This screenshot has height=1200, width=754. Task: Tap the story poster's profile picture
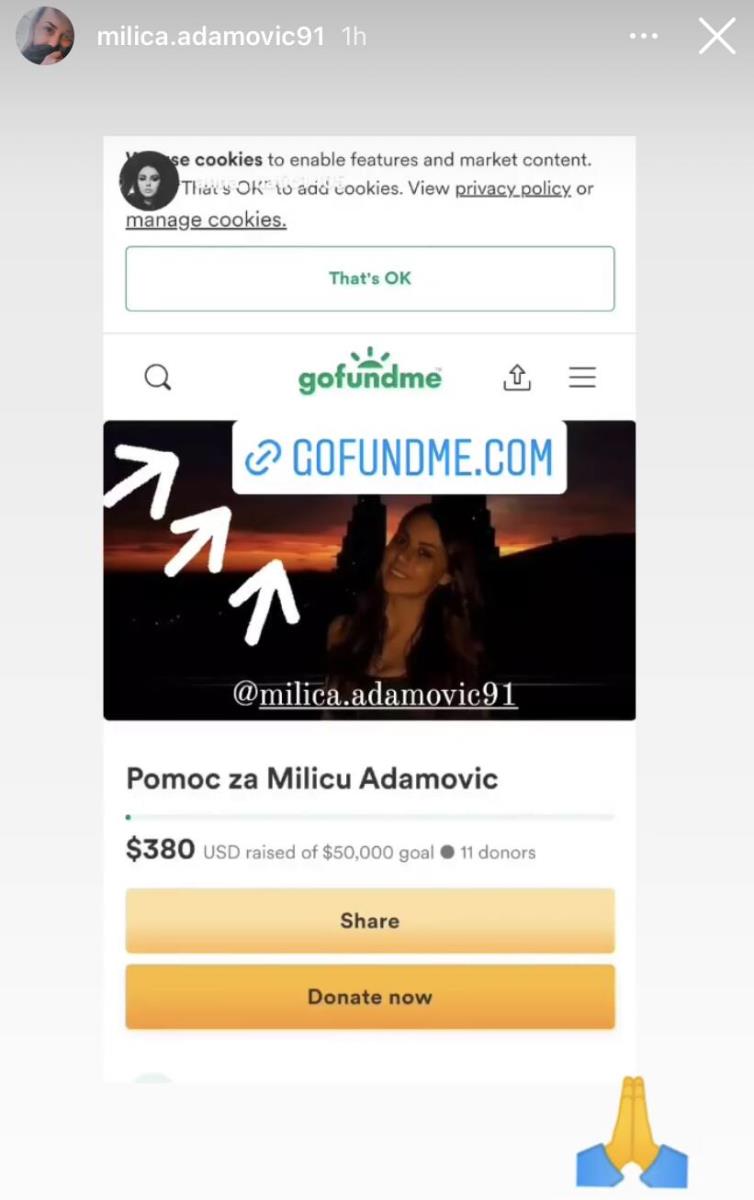tap(45, 36)
